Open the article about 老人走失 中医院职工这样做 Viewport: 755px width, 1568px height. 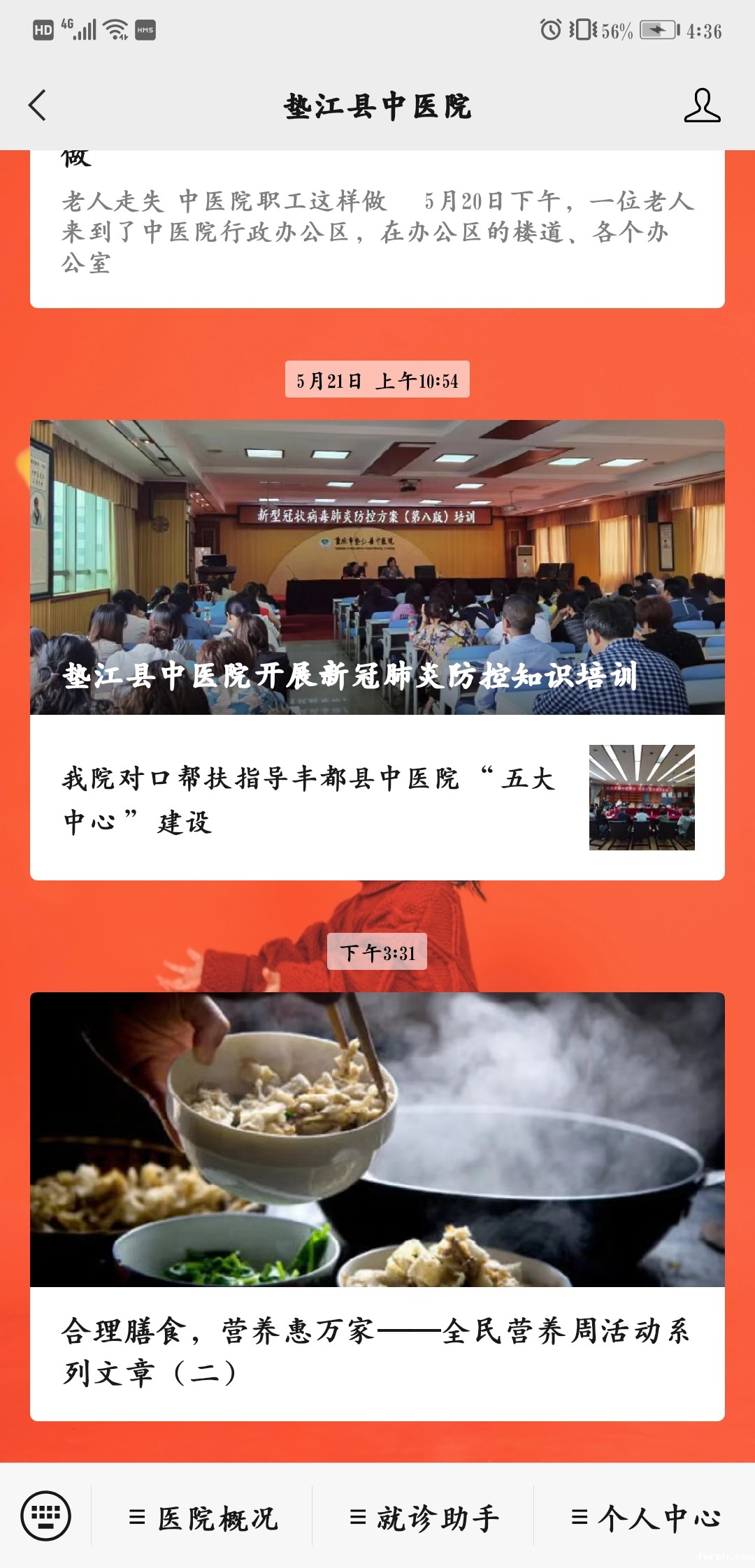pos(377,231)
